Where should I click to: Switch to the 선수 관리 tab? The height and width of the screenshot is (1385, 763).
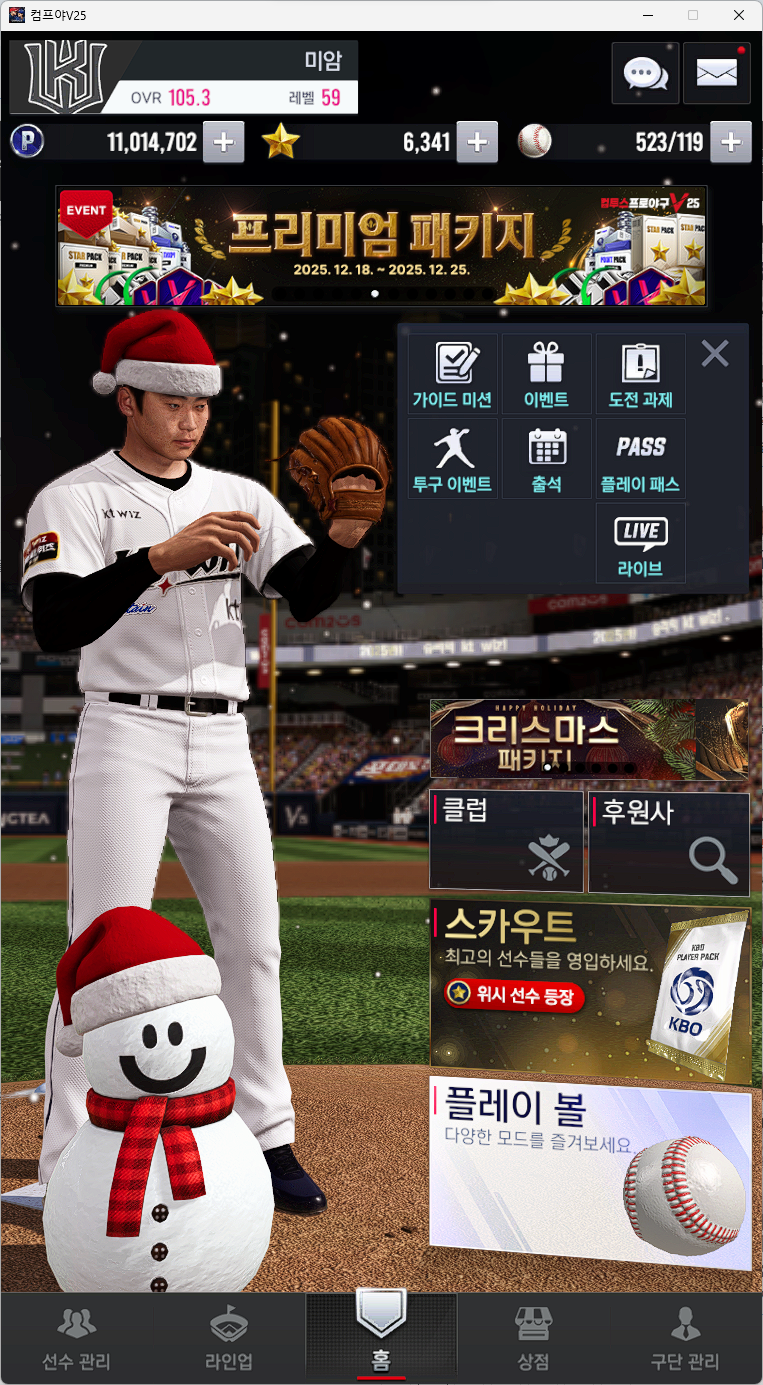pyautogui.click(x=76, y=1339)
